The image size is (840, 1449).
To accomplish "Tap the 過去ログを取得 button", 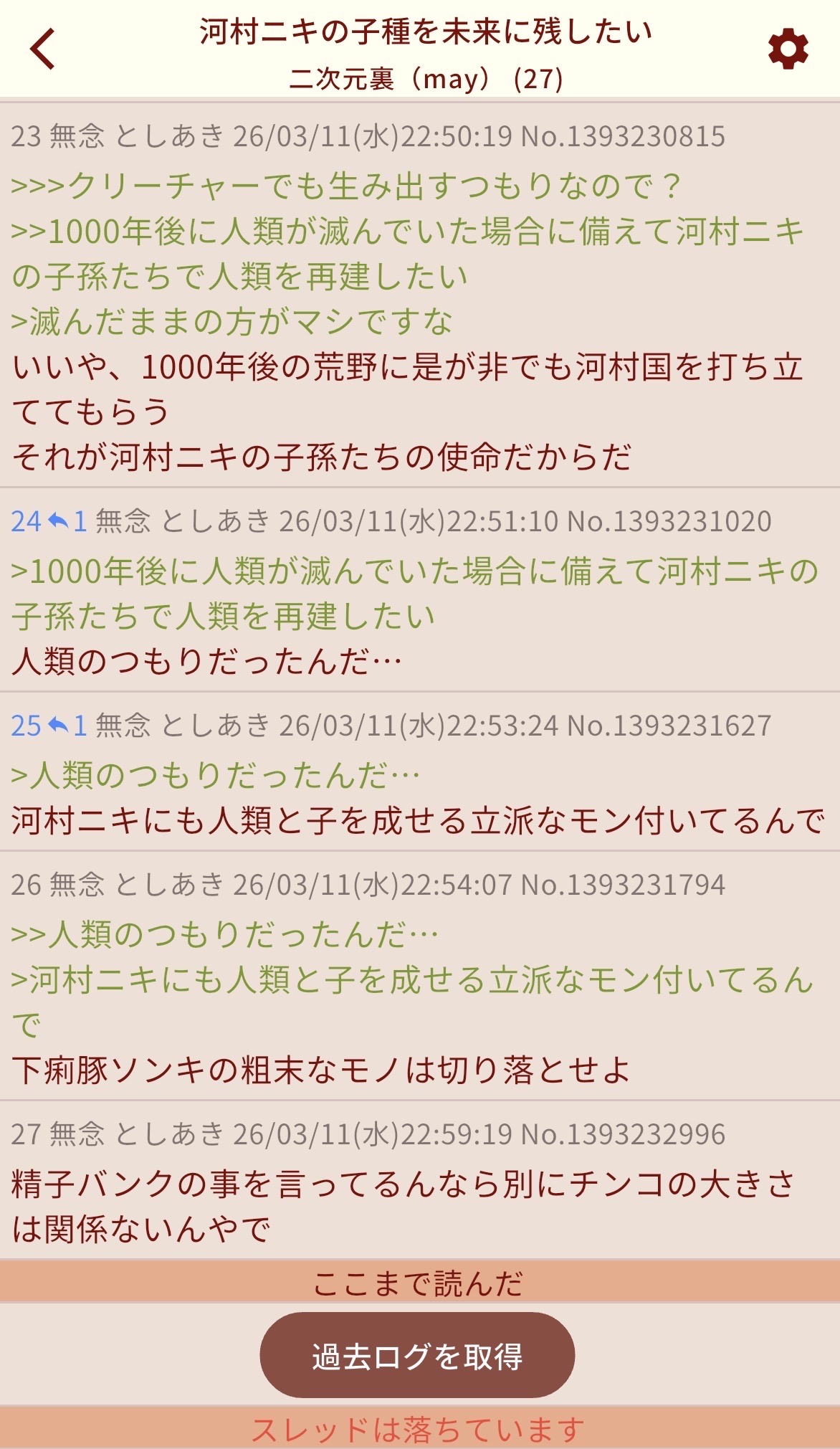I will [417, 1355].
